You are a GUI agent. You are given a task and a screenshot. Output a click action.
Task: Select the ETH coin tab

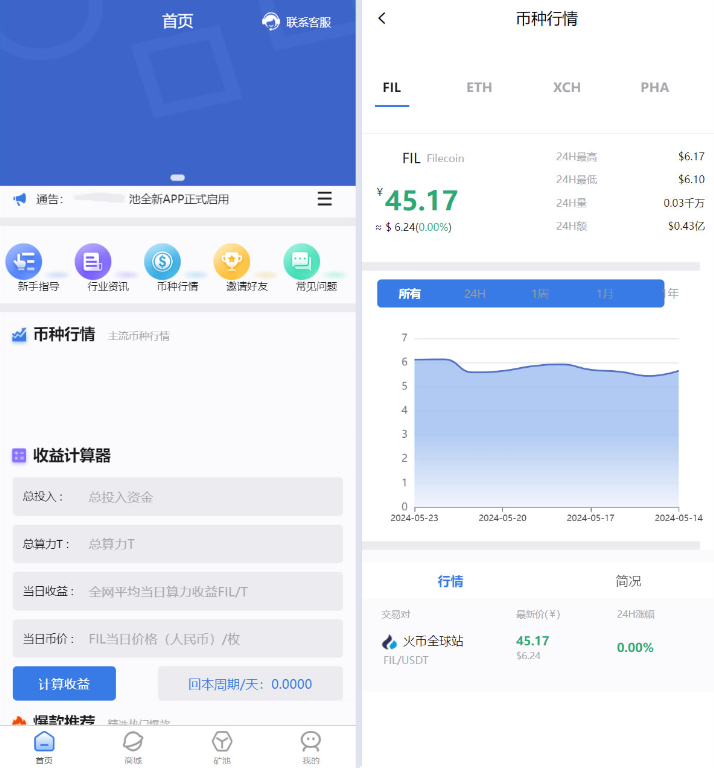point(479,87)
